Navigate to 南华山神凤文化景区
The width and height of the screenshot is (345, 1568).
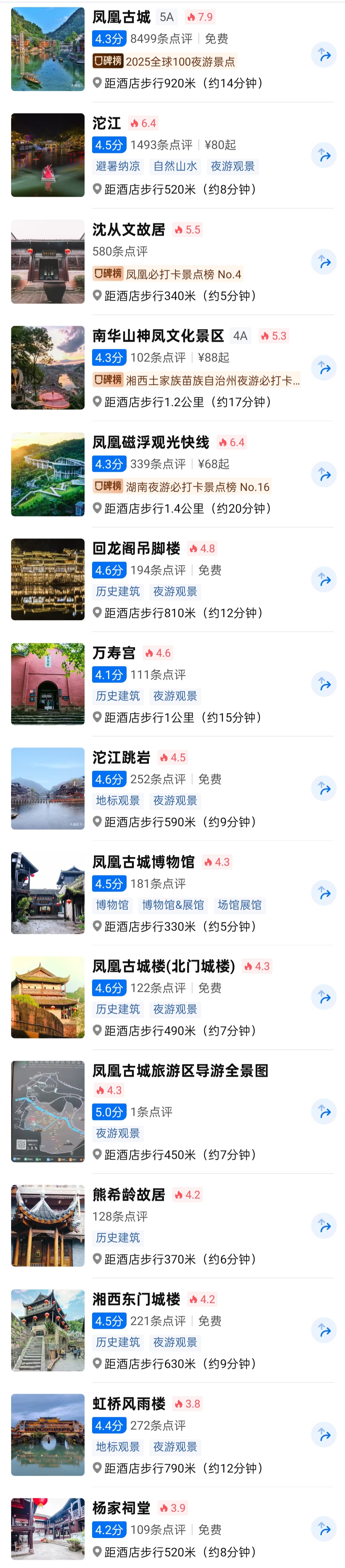324,368
